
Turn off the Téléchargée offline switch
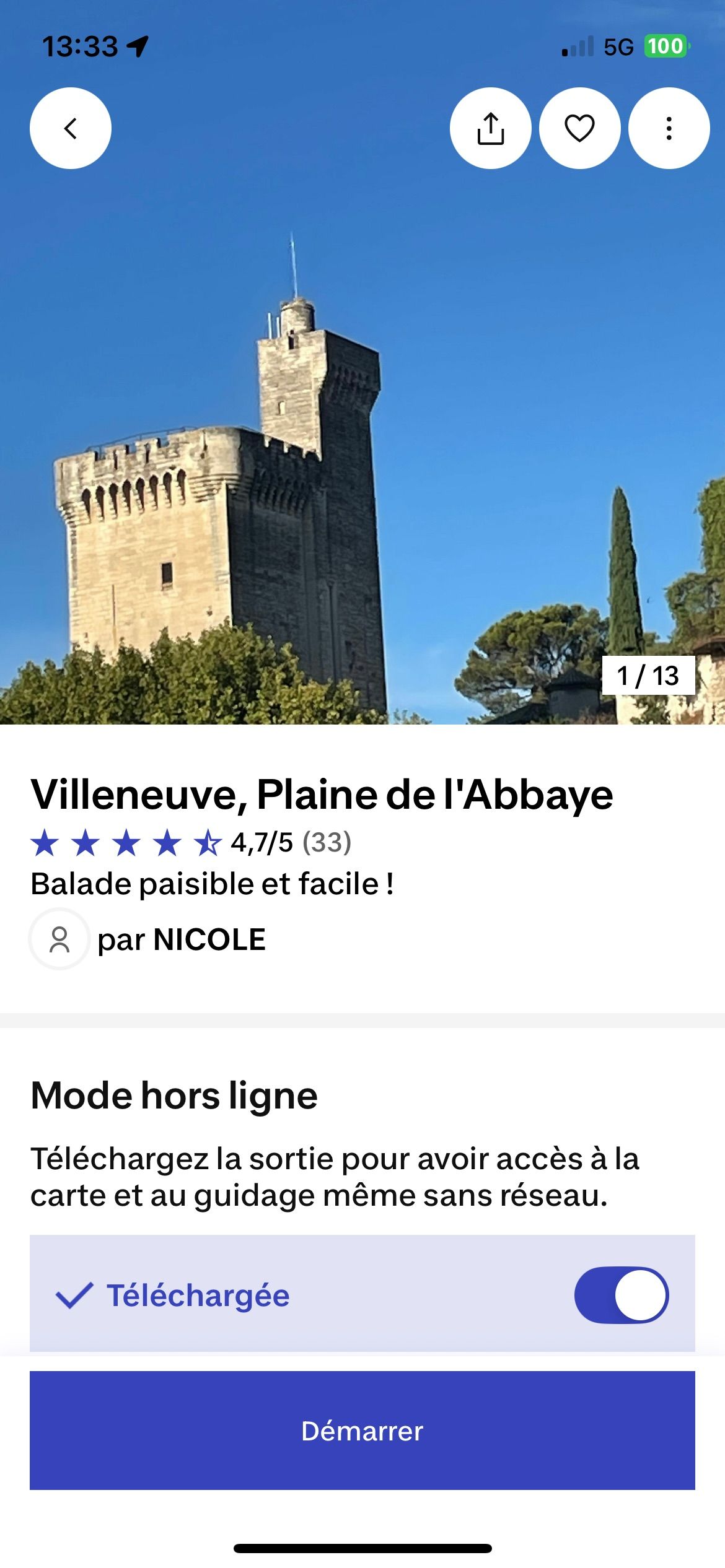[621, 1295]
